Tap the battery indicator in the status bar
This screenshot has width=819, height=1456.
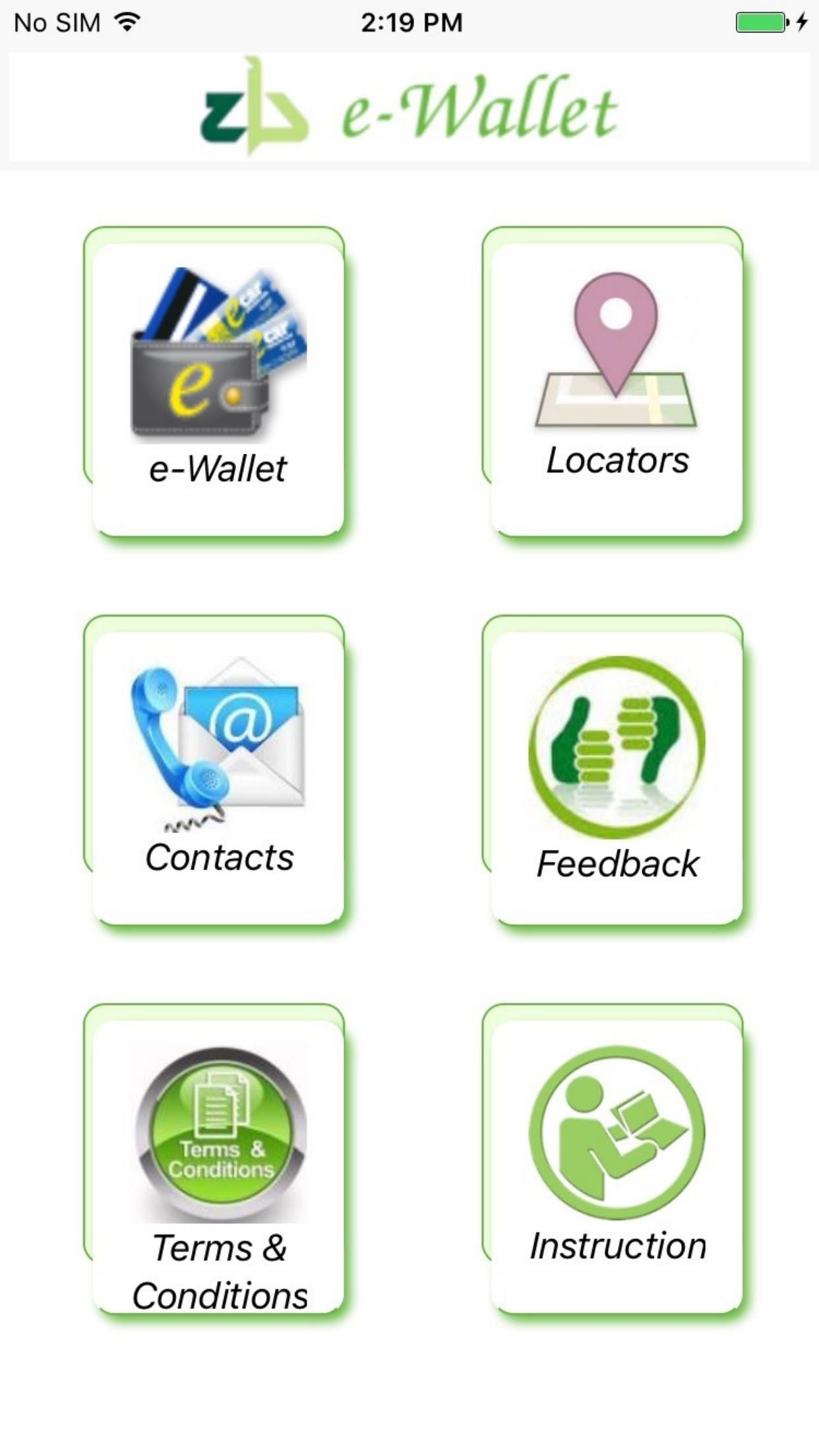[x=760, y=22]
